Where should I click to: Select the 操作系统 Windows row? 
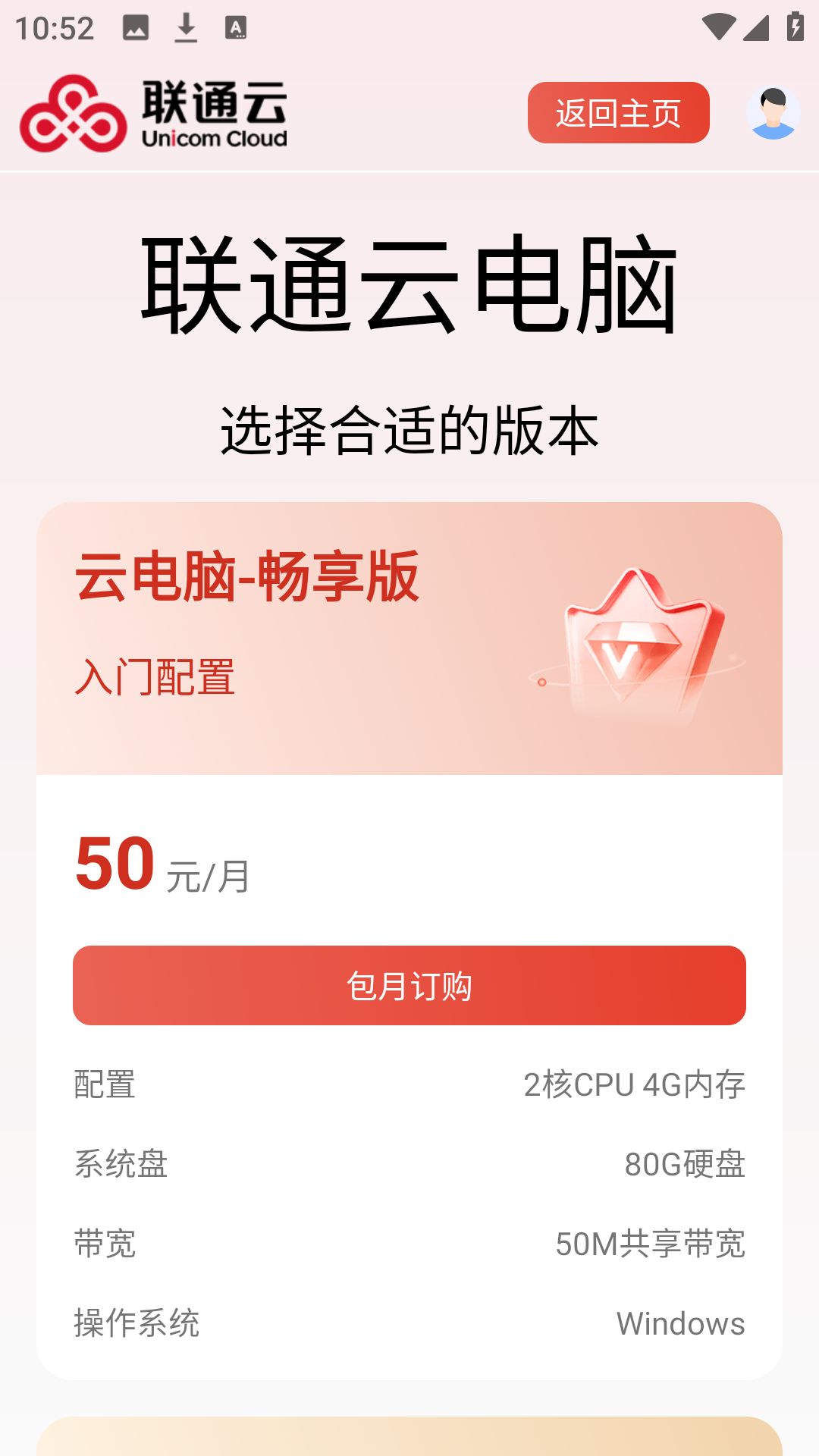click(x=409, y=1325)
